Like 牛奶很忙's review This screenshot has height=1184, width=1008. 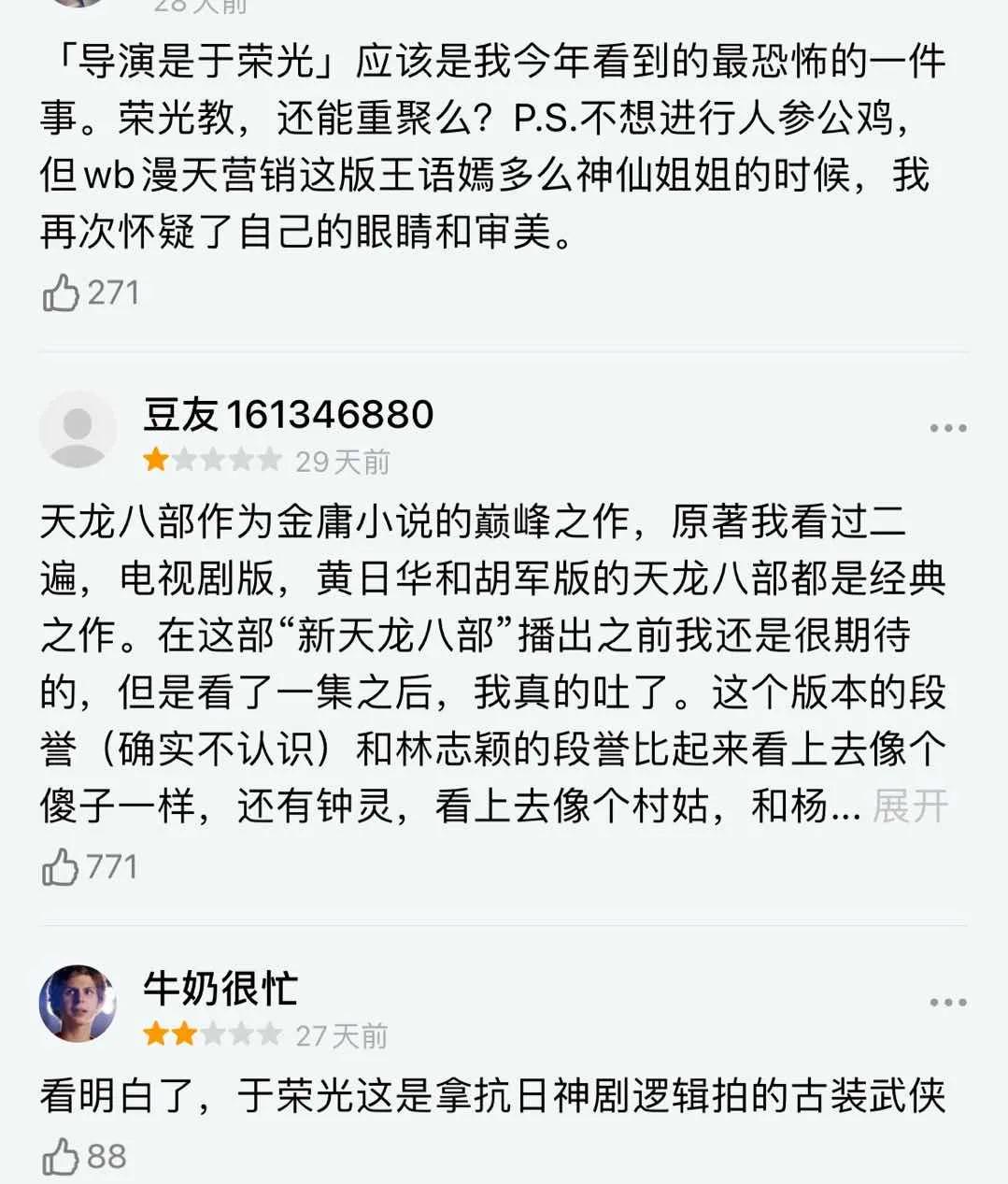coord(62,1157)
